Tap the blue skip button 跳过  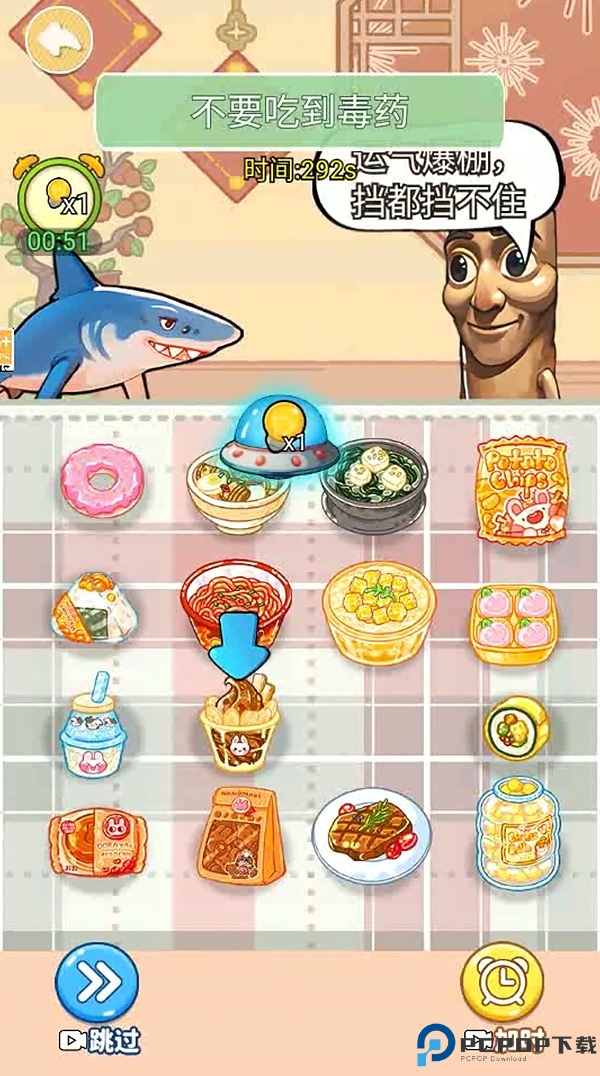pos(97,983)
